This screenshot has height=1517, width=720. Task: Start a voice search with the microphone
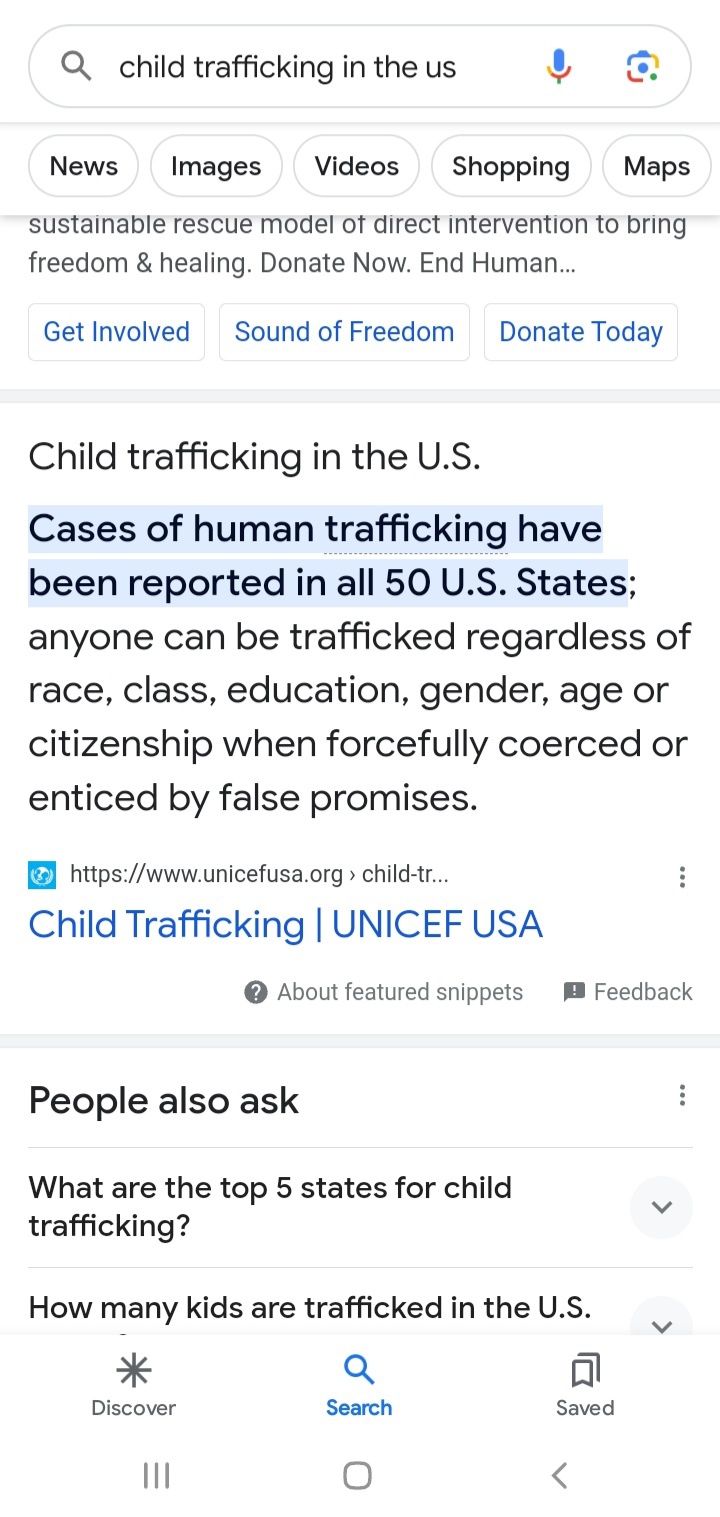[x=559, y=67]
